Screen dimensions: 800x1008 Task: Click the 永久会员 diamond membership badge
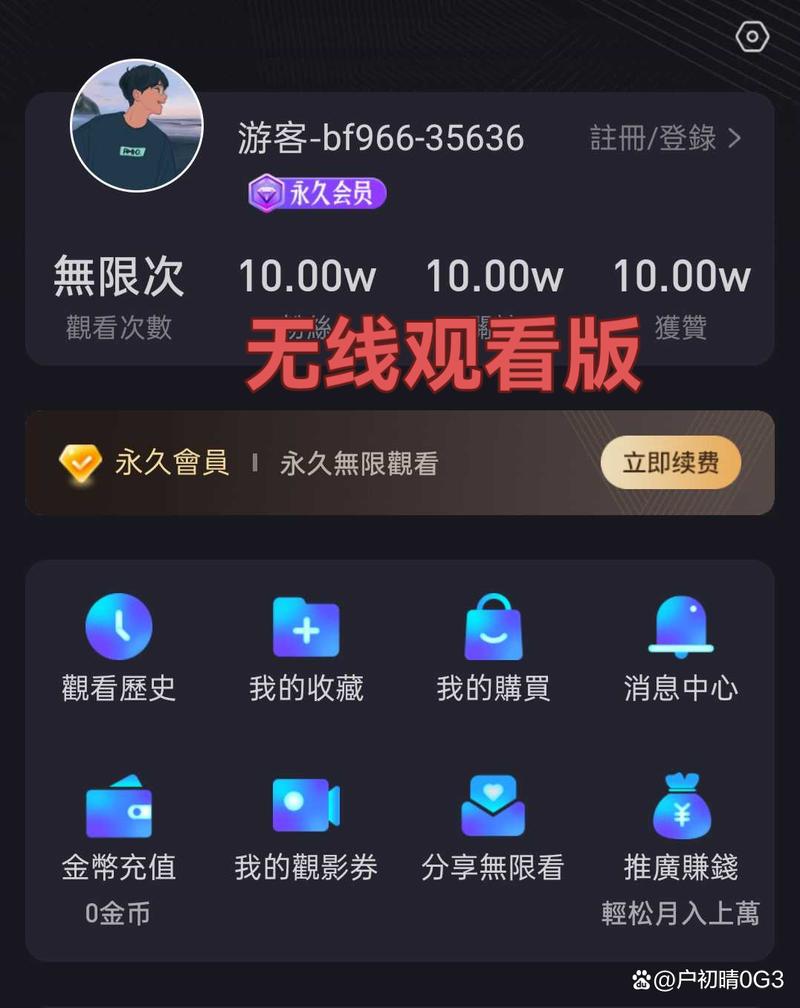pos(315,192)
